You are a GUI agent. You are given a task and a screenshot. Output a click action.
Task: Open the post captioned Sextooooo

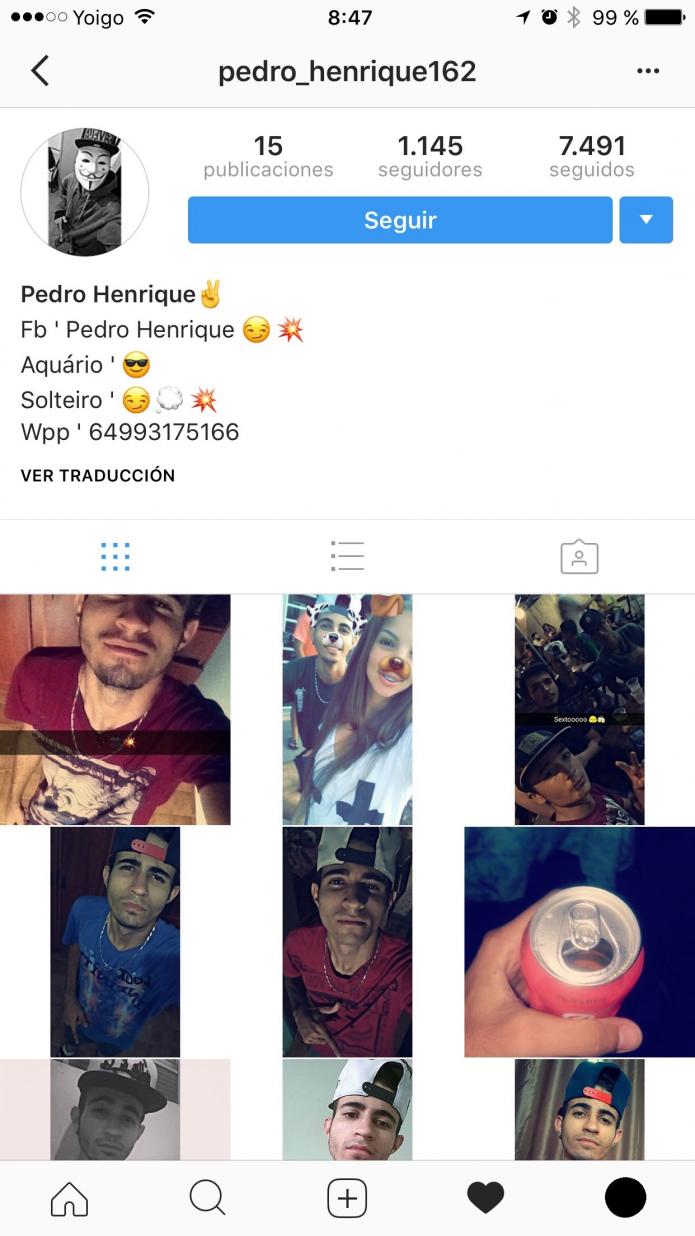point(579,709)
